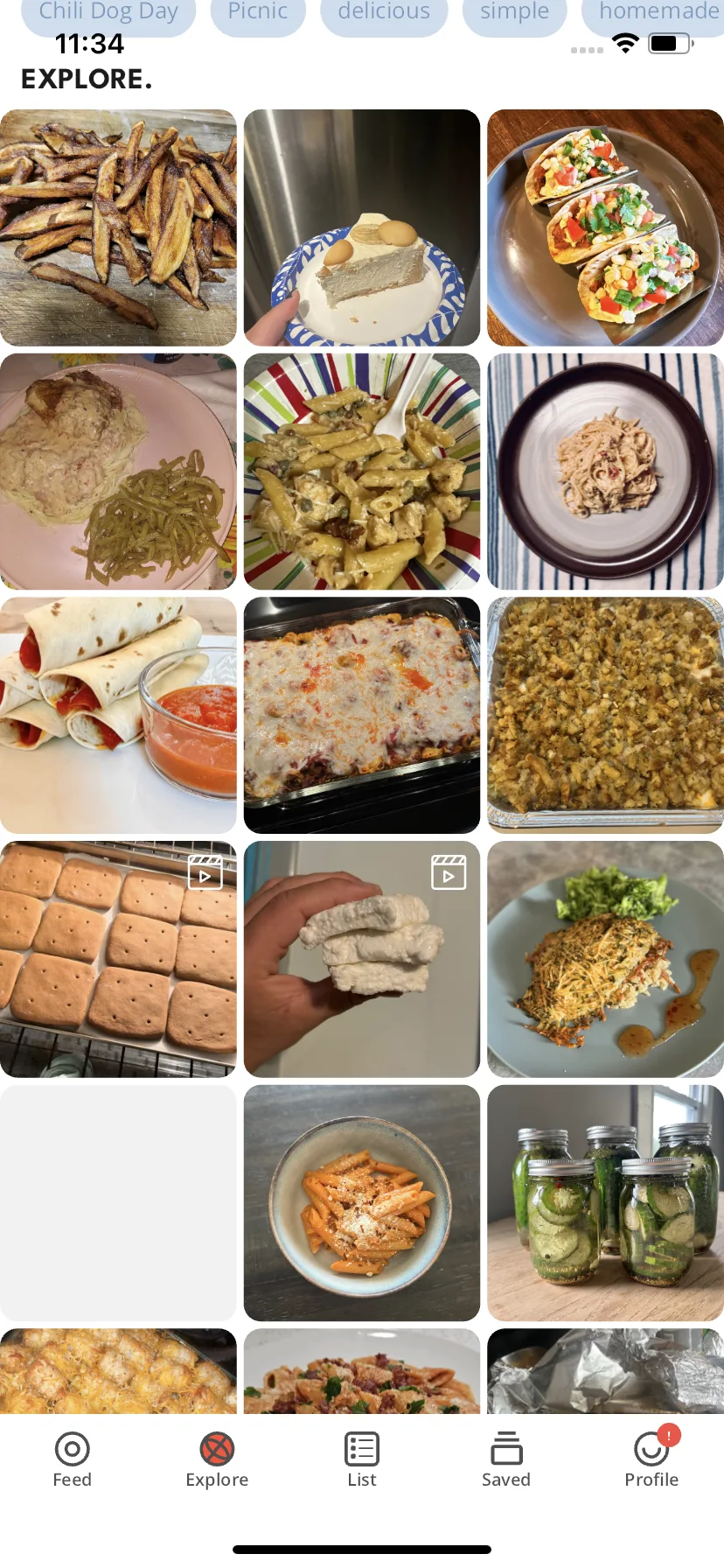This screenshot has width=724, height=1568.
Task: Select the Explore tab
Action: coord(217,1460)
